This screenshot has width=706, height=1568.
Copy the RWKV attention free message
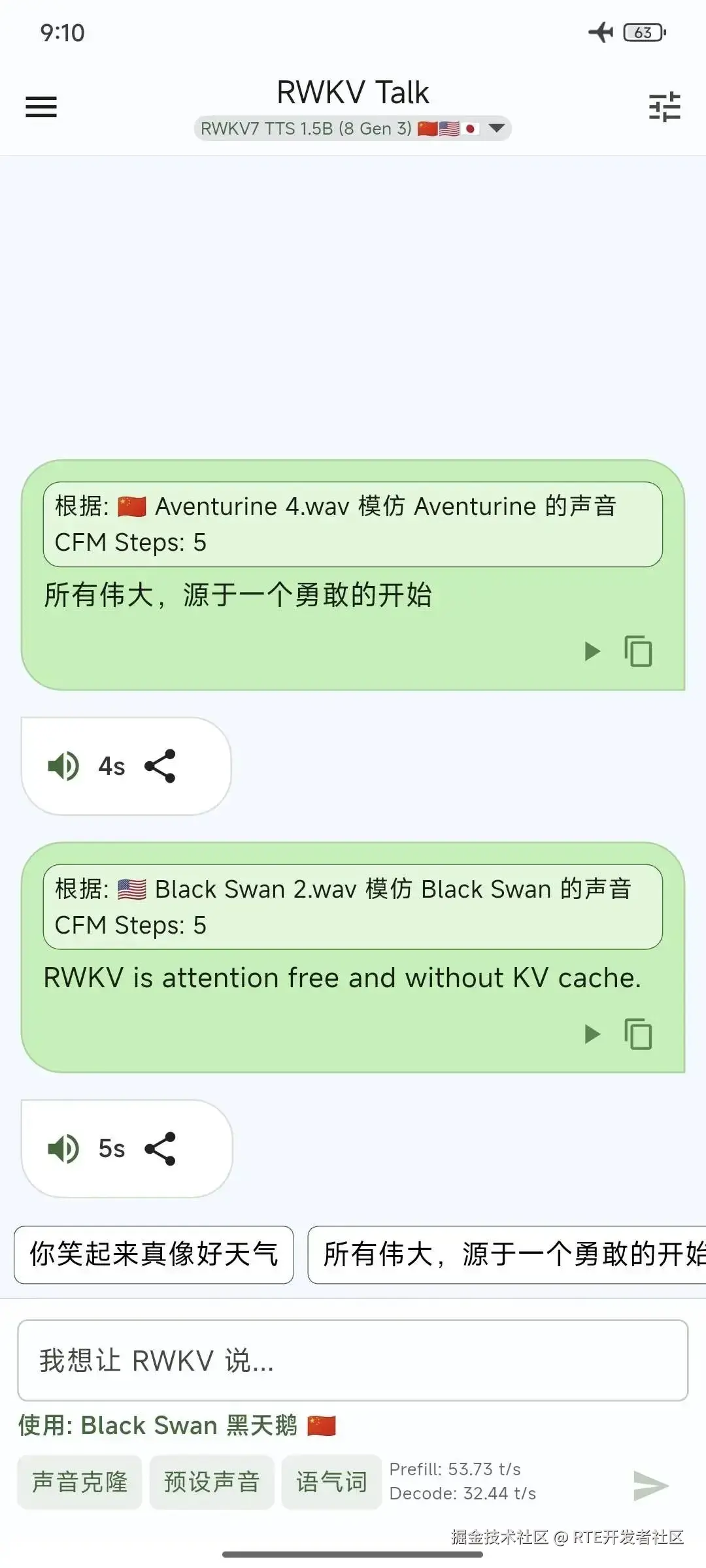tap(638, 1034)
